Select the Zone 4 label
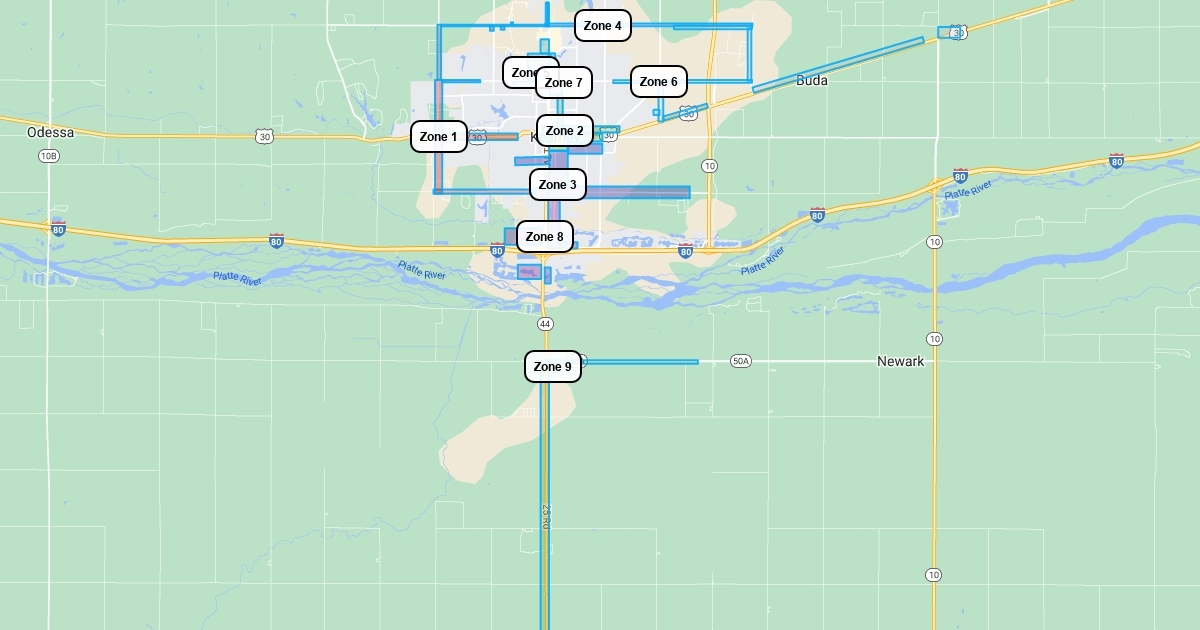Image resolution: width=1200 pixels, height=630 pixels. coord(603,26)
